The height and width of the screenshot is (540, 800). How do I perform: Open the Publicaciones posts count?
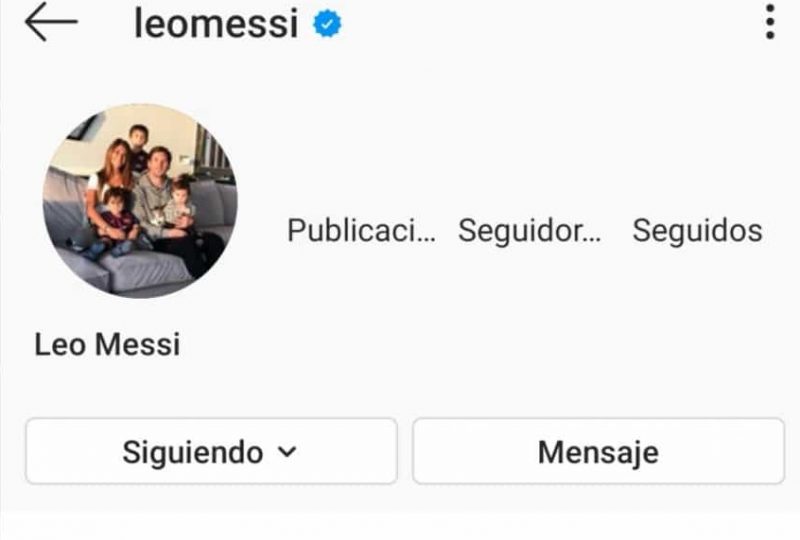361,231
